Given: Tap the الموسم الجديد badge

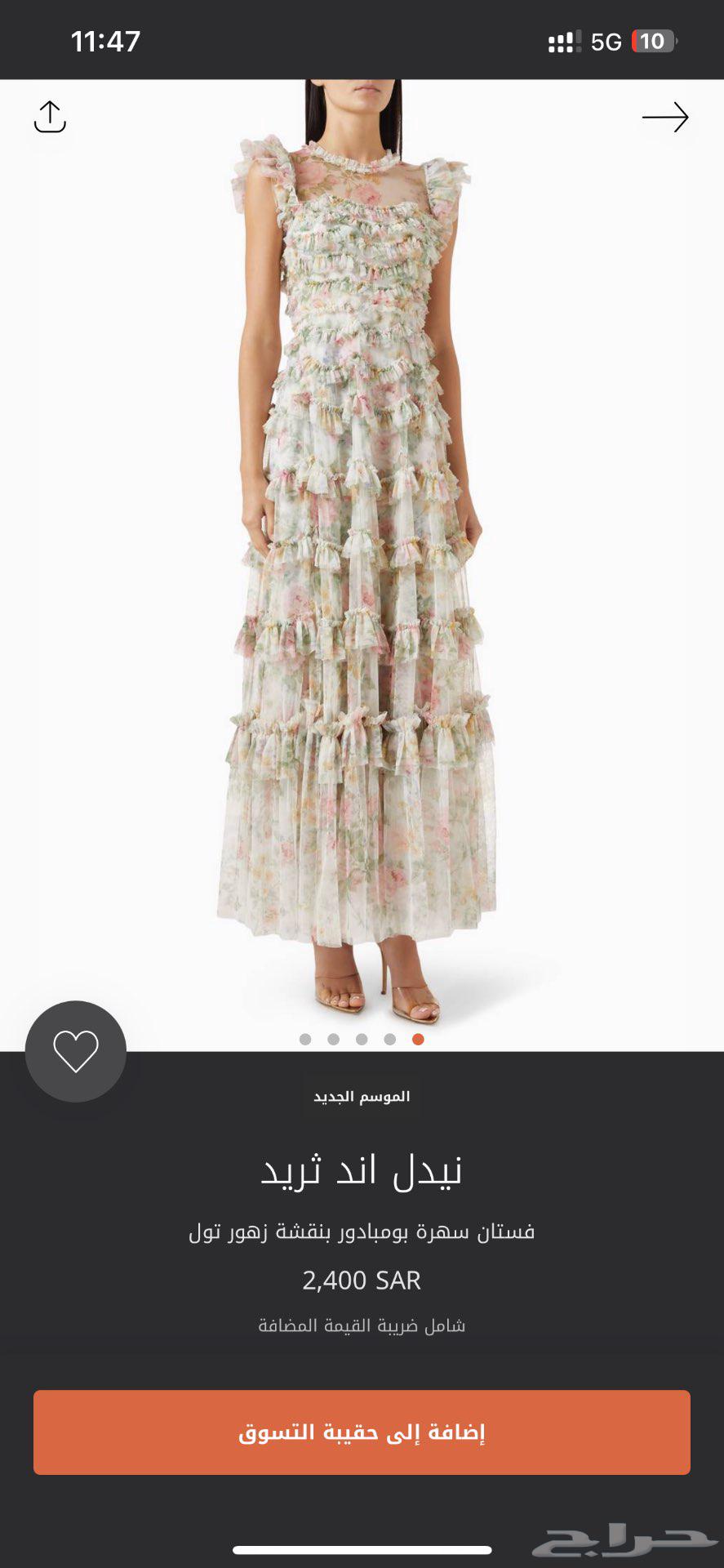Looking at the screenshot, I should tap(362, 1097).
